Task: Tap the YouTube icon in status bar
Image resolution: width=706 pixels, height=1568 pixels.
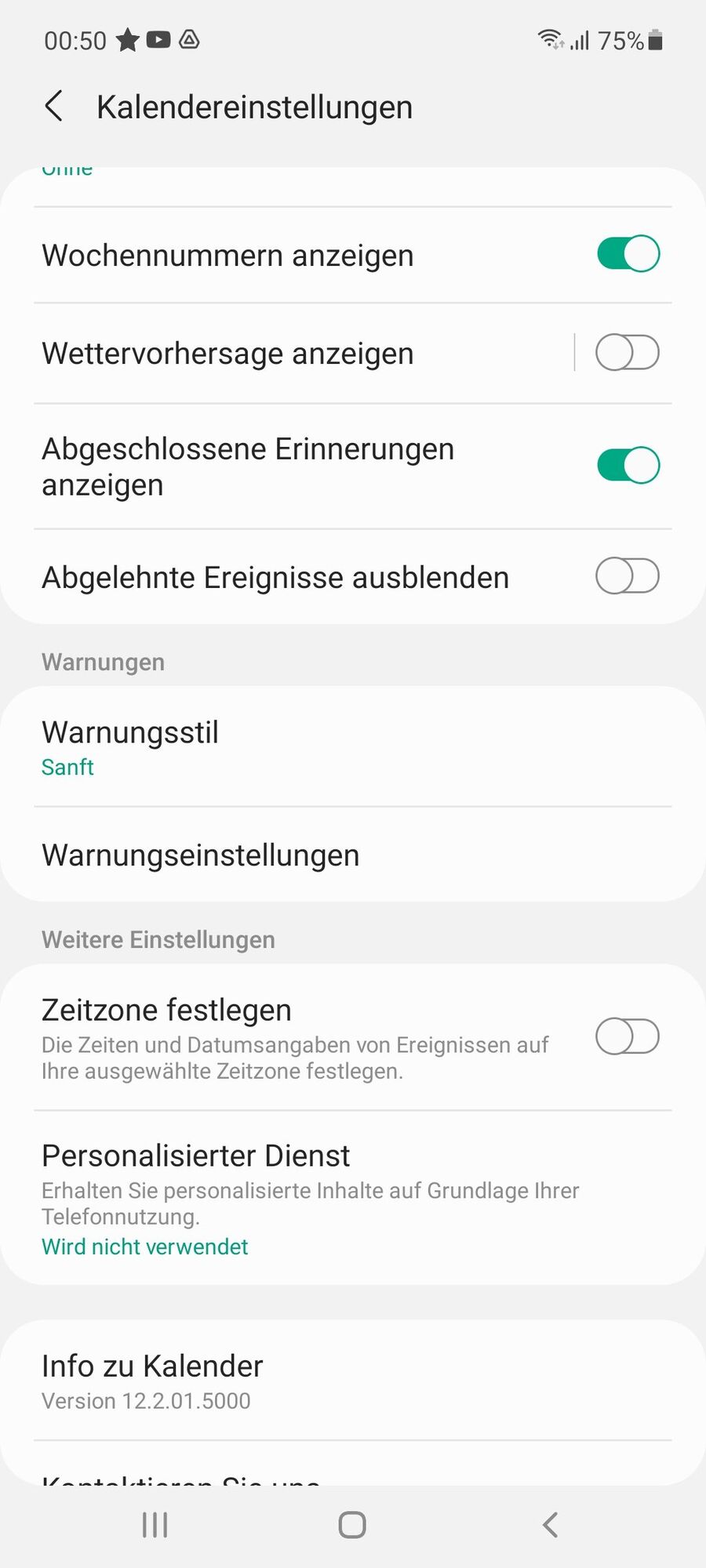Action: [159, 39]
